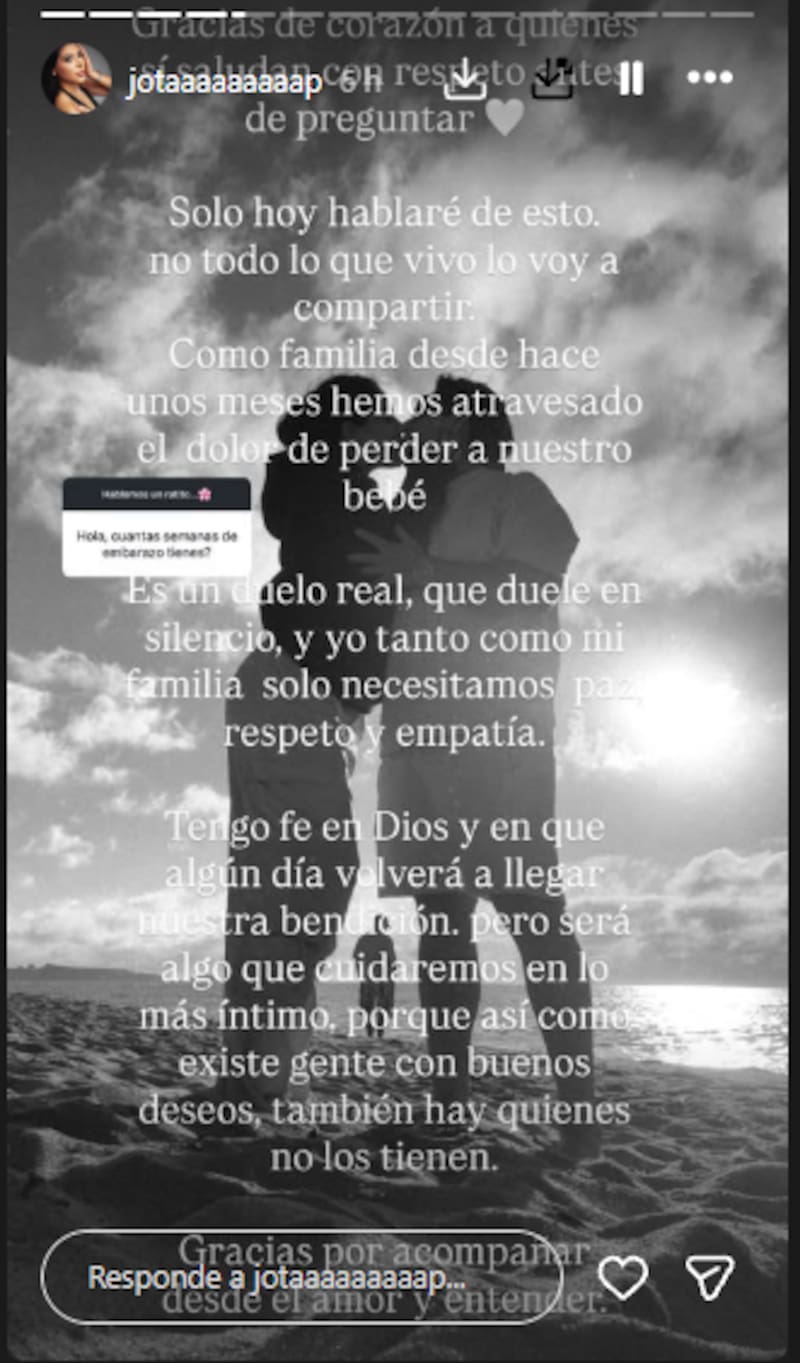The image size is (800, 1363).
Task: Tap the first download icon beside the username
Action: click(464, 79)
